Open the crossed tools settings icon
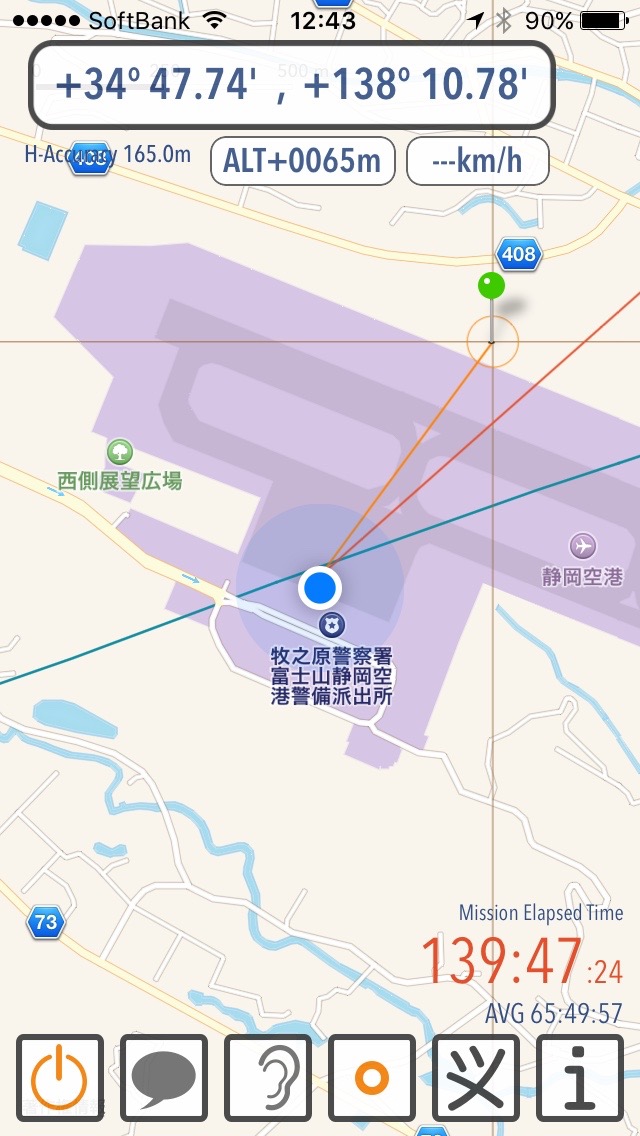This screenshot has width=640, height=1136. [x=476, y=1078]
